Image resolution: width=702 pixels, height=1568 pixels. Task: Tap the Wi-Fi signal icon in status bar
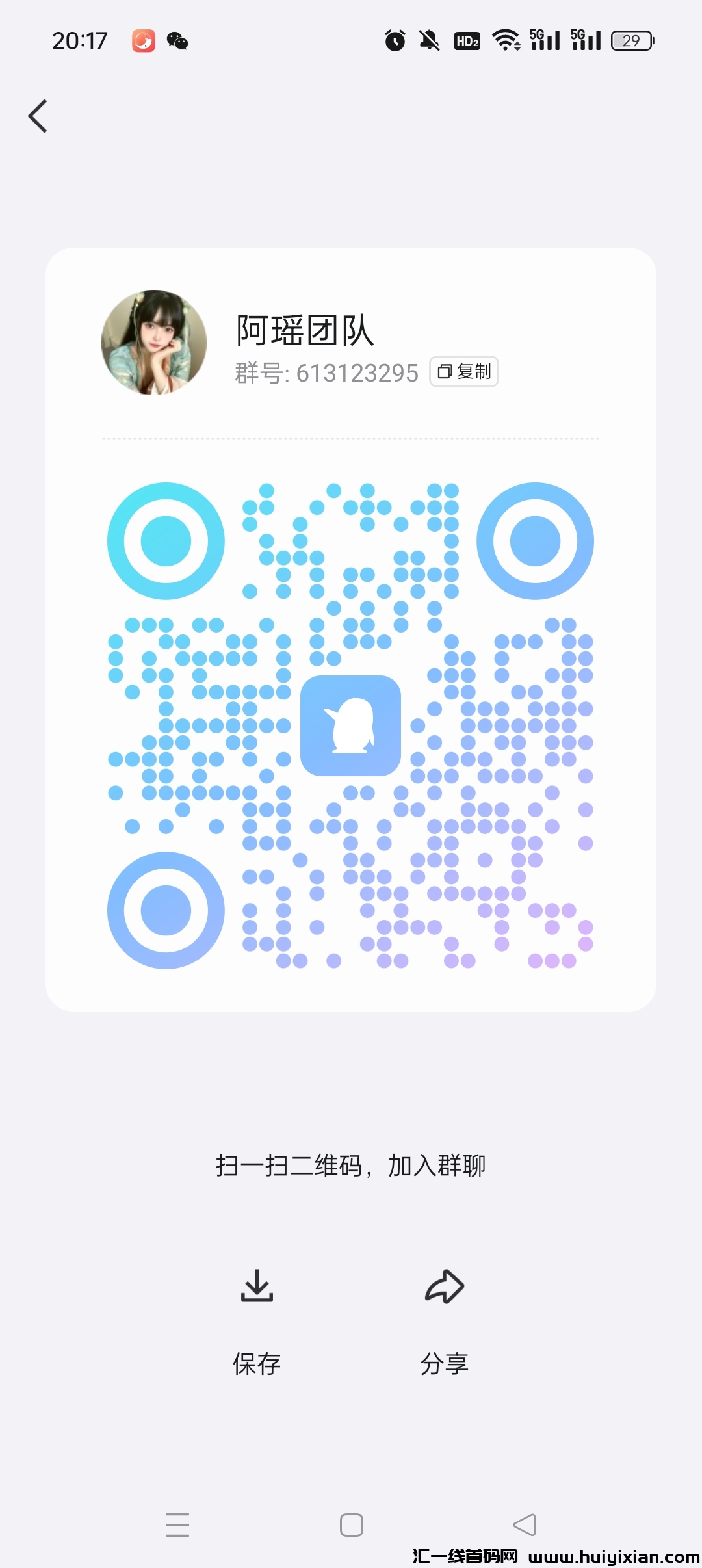pyautogui.click(x=506, y=40)
